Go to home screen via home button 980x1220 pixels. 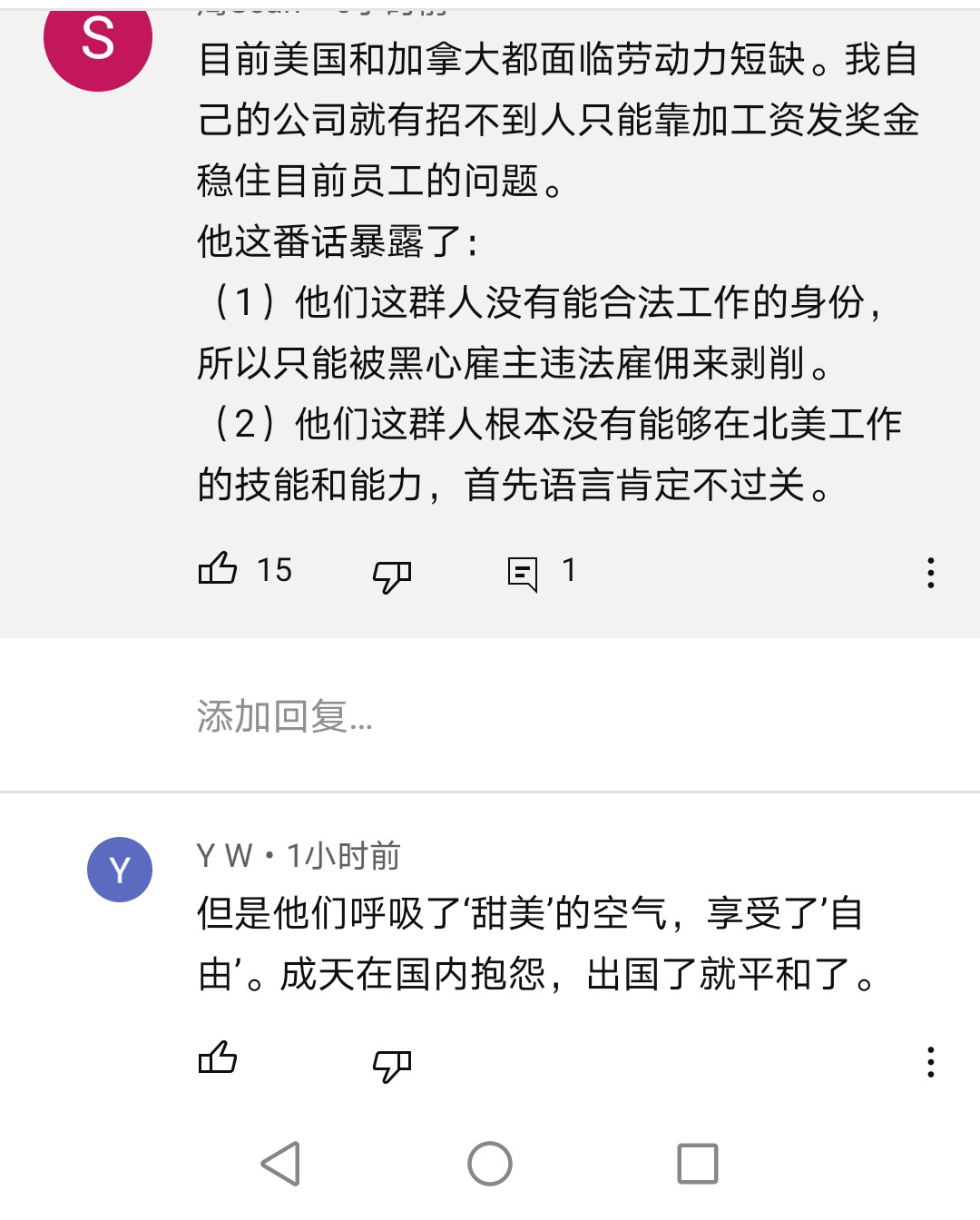[490, 1164]
